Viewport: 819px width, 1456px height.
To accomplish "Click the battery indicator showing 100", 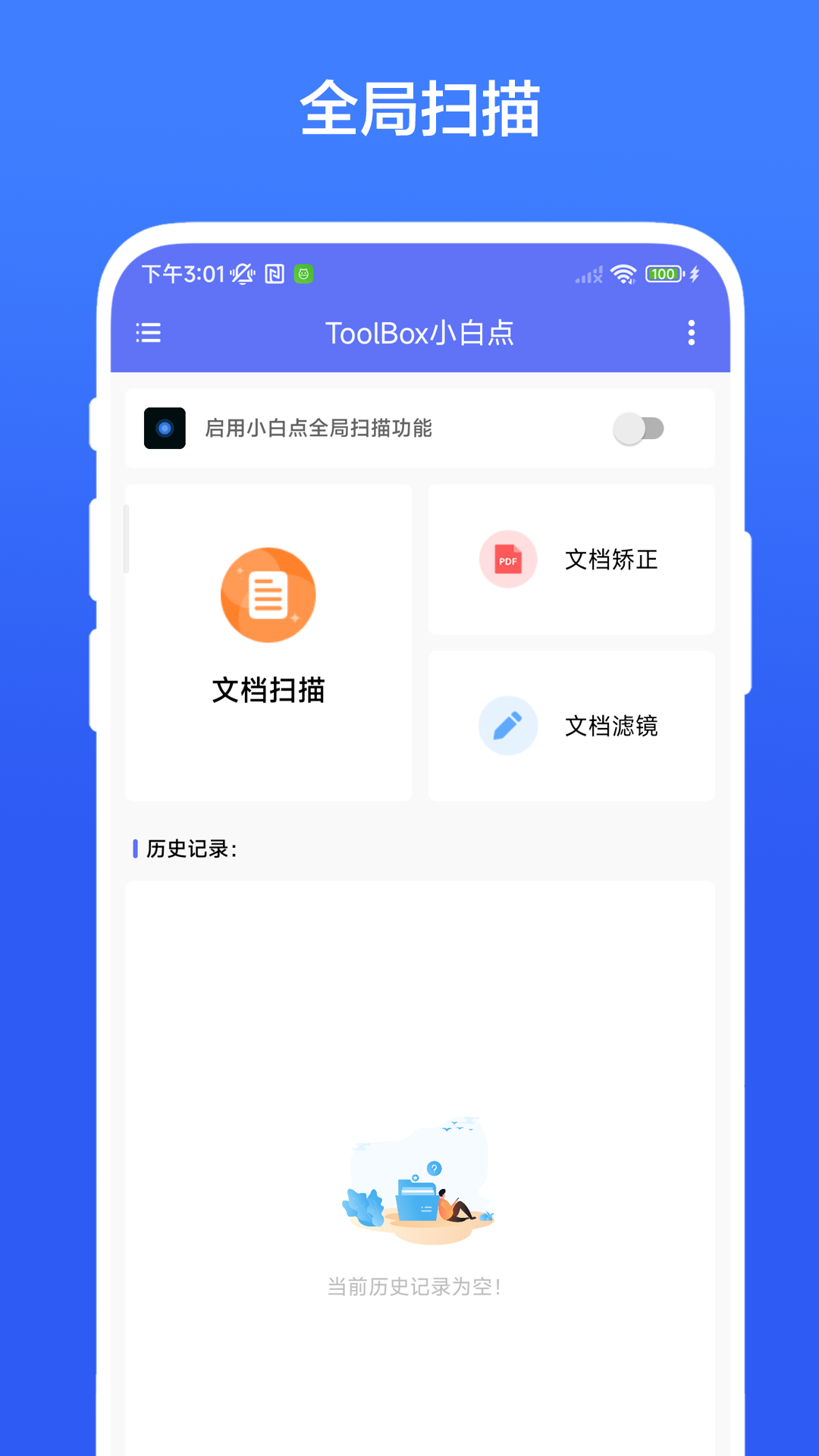I will (x=663, y=274).
